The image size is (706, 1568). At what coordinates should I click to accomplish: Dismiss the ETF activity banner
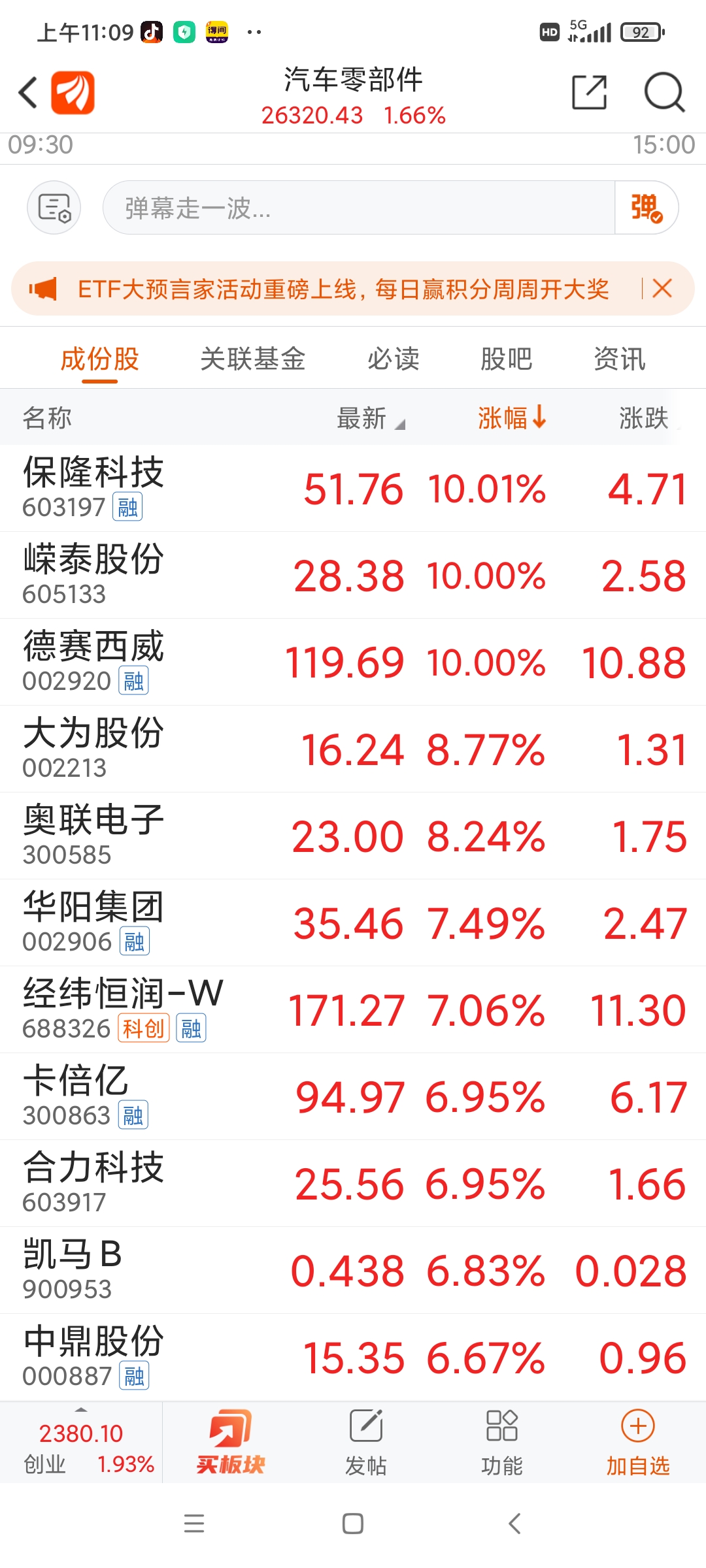[663, 289]
